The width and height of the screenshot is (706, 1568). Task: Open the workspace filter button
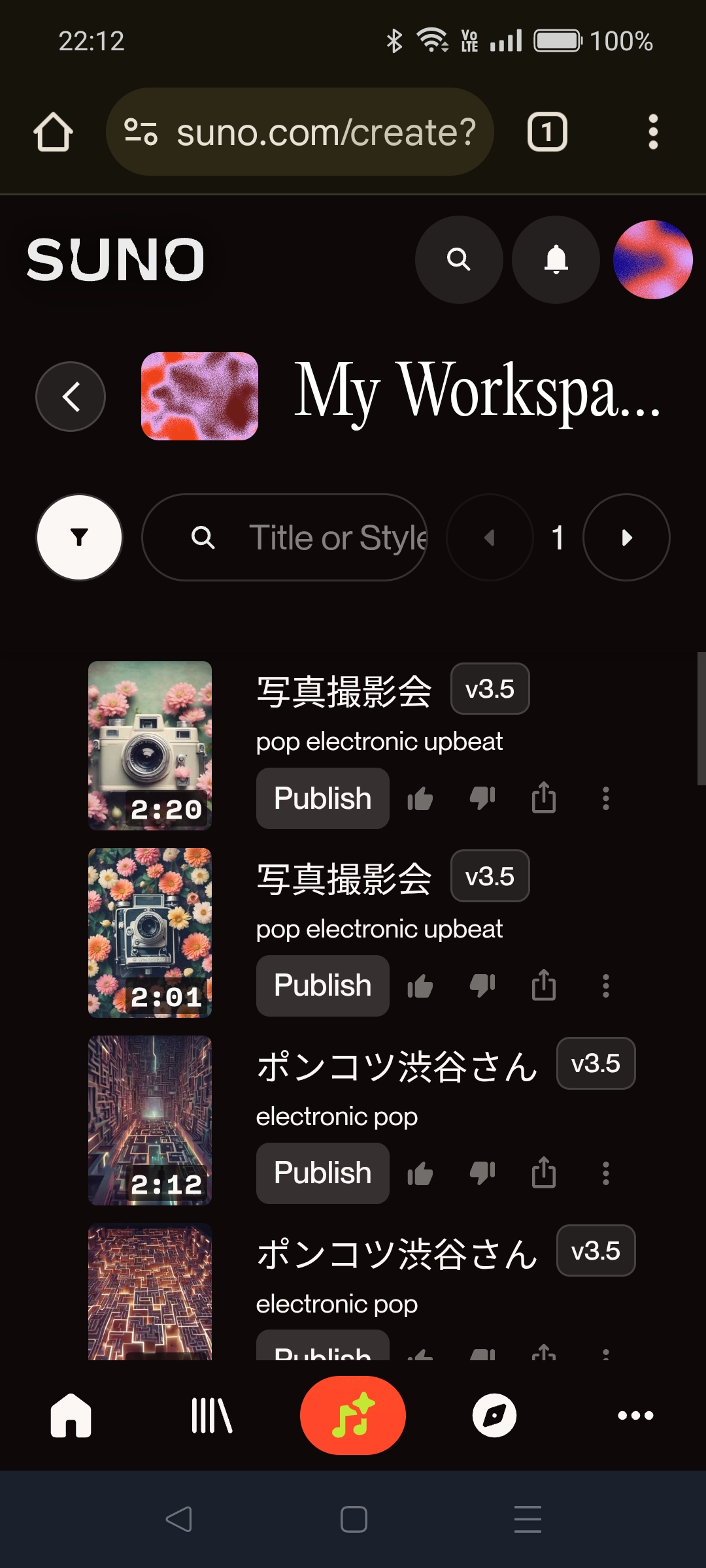[x=79, y=537]
